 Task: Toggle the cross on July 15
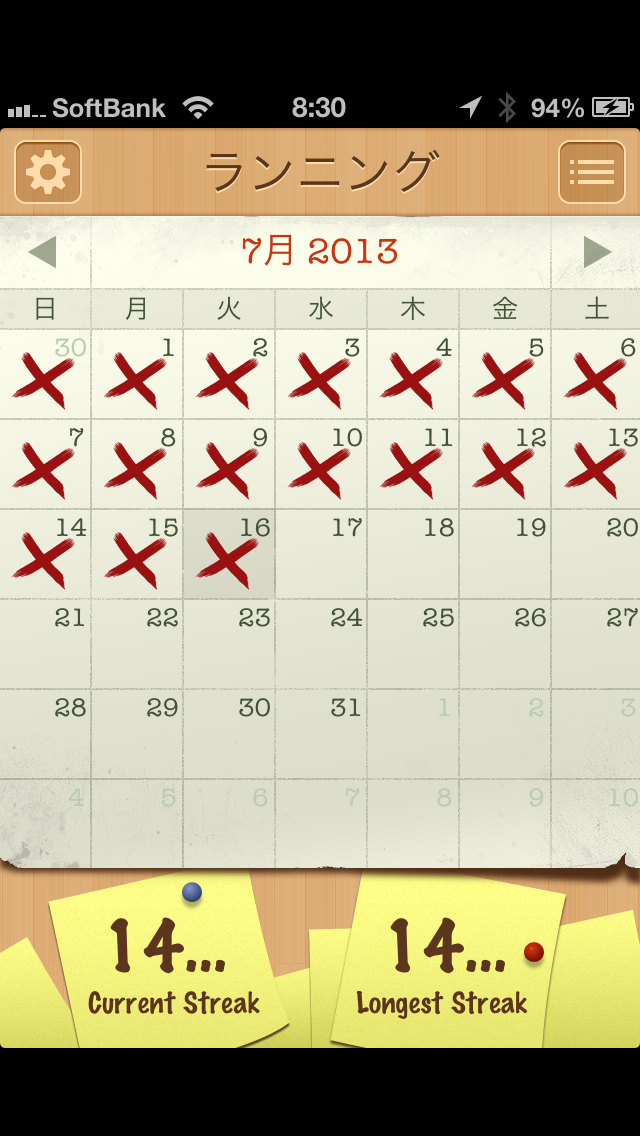coord(137,555)
